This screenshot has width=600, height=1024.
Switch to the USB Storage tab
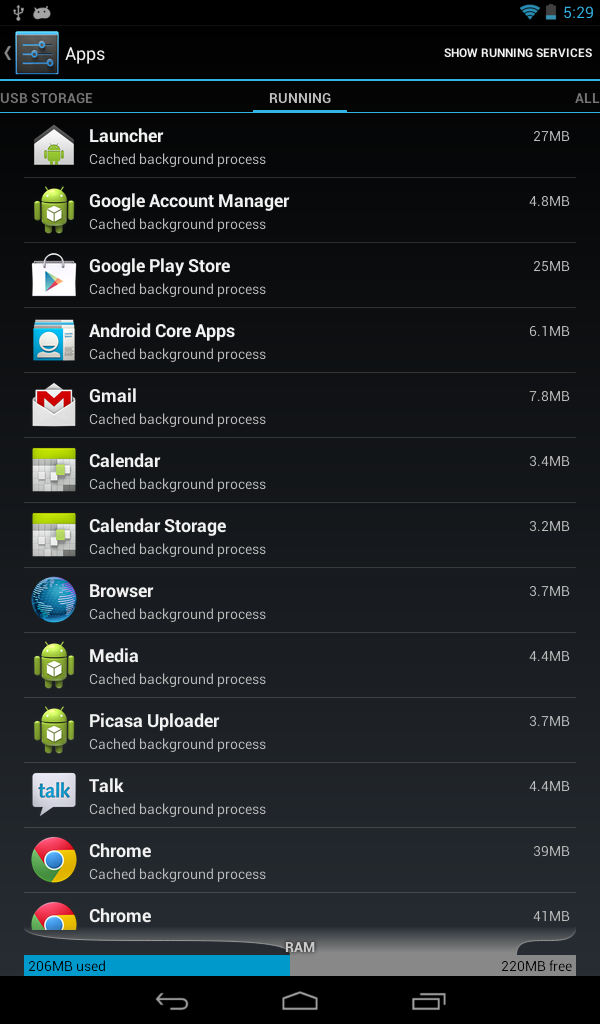coord(46,98)
